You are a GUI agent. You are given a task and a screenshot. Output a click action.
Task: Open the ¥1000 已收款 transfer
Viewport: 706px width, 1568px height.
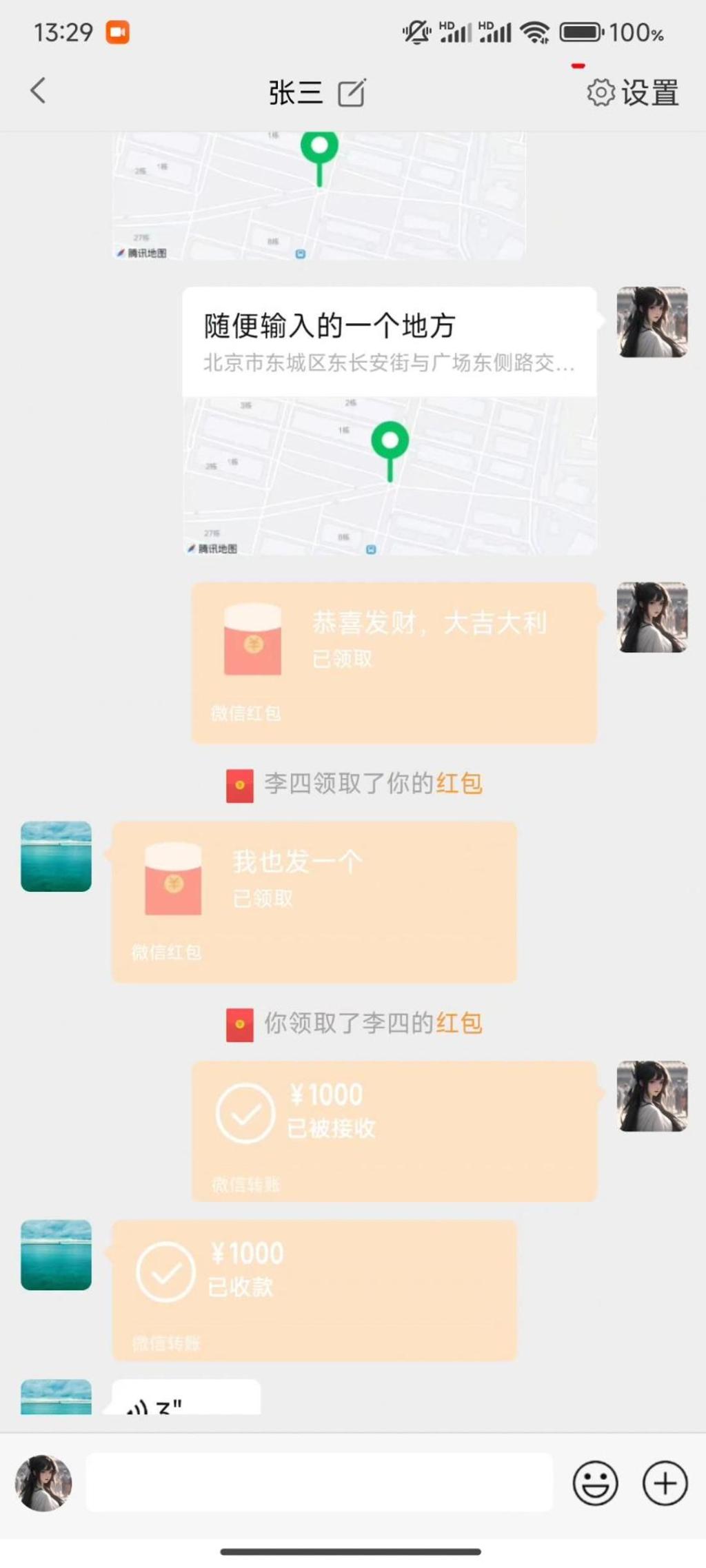pyautogui.click(x=314, y=1290)
